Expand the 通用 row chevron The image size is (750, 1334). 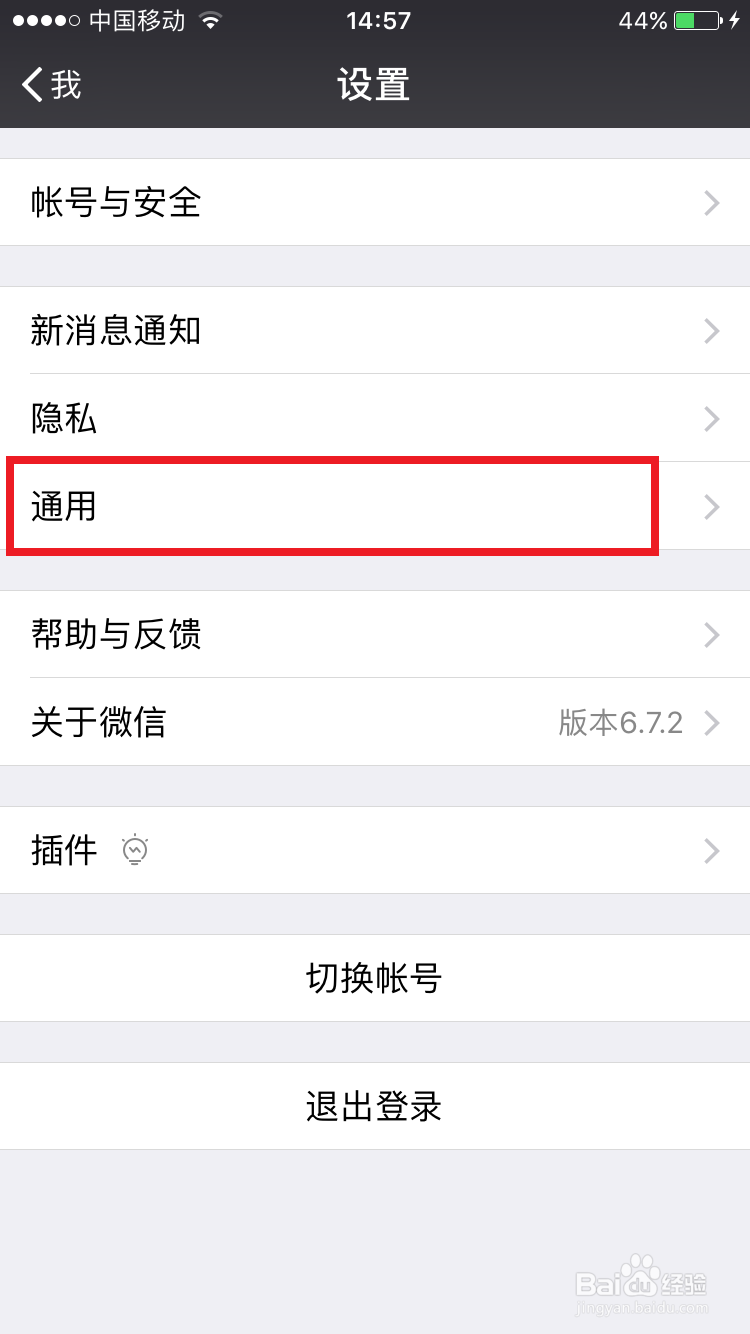(x=711, y=507)
